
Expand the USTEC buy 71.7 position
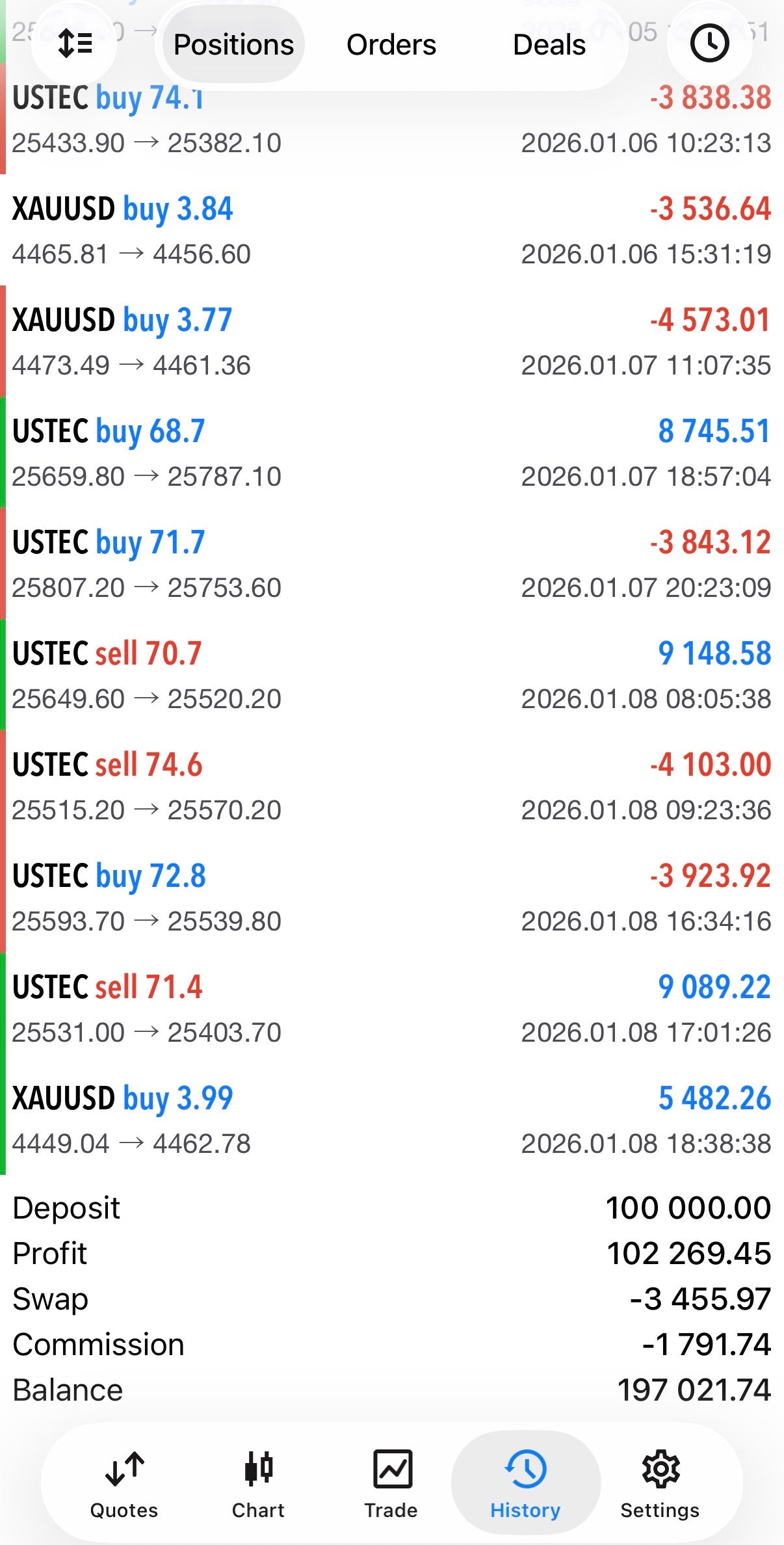392,564
